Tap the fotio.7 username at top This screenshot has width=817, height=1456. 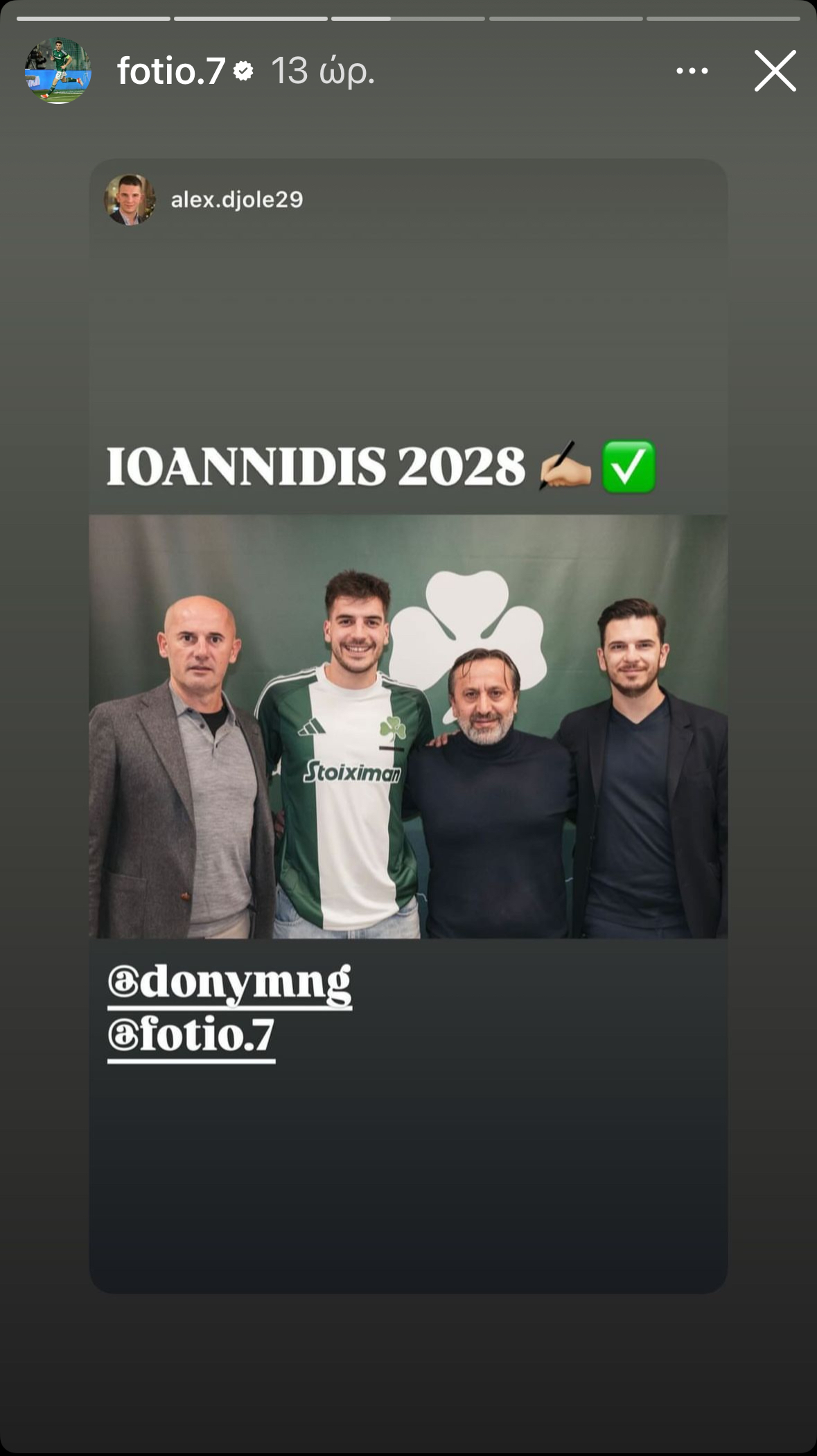tap(170, 71)
